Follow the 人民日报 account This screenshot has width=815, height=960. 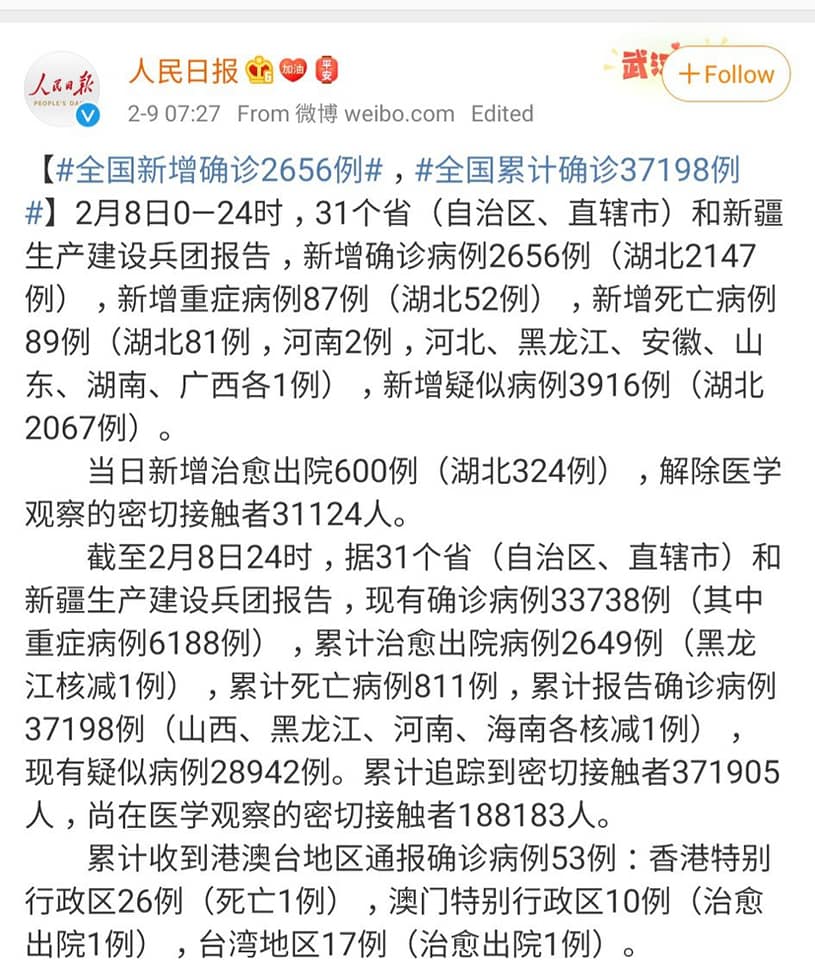click(x=725, y=74)
